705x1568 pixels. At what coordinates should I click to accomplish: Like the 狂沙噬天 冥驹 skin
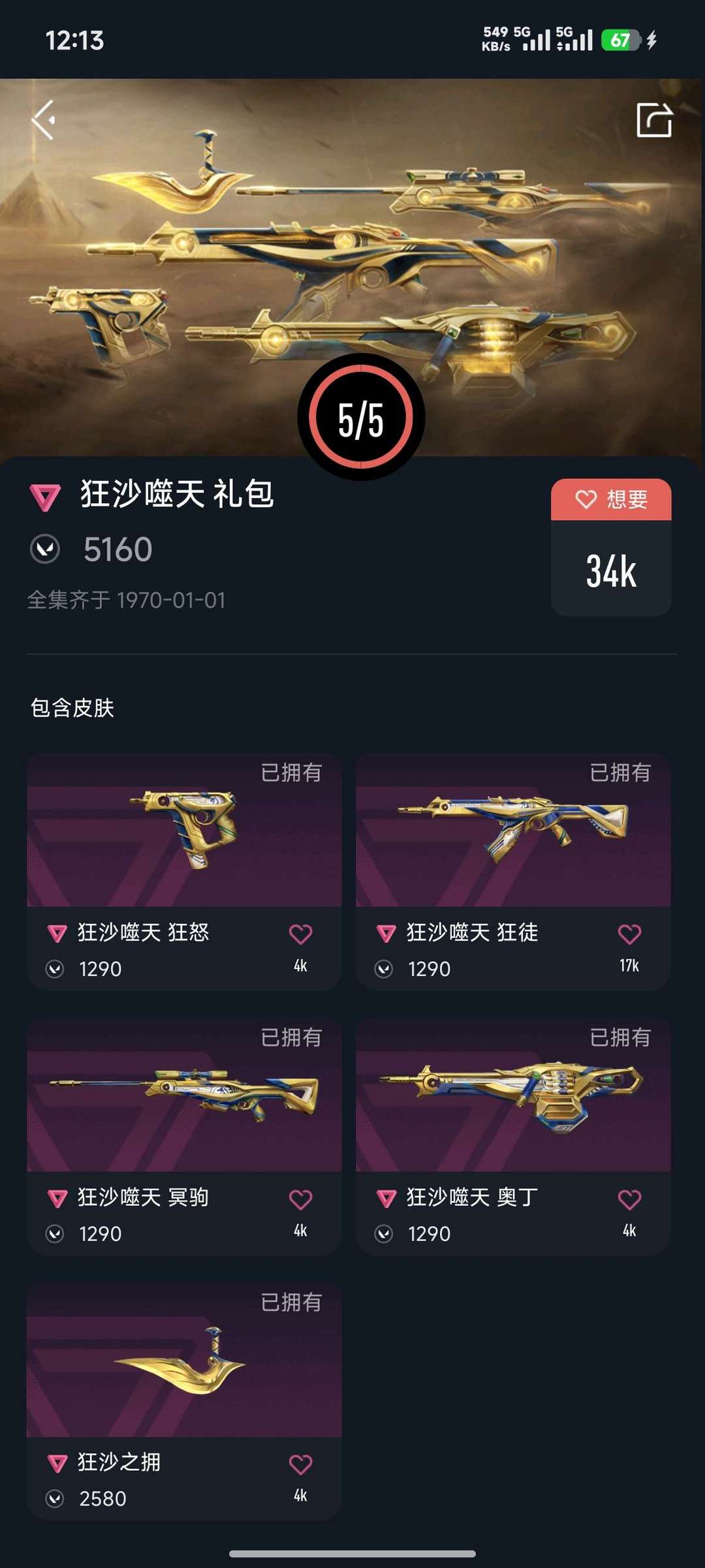[x=300, y=1199]
